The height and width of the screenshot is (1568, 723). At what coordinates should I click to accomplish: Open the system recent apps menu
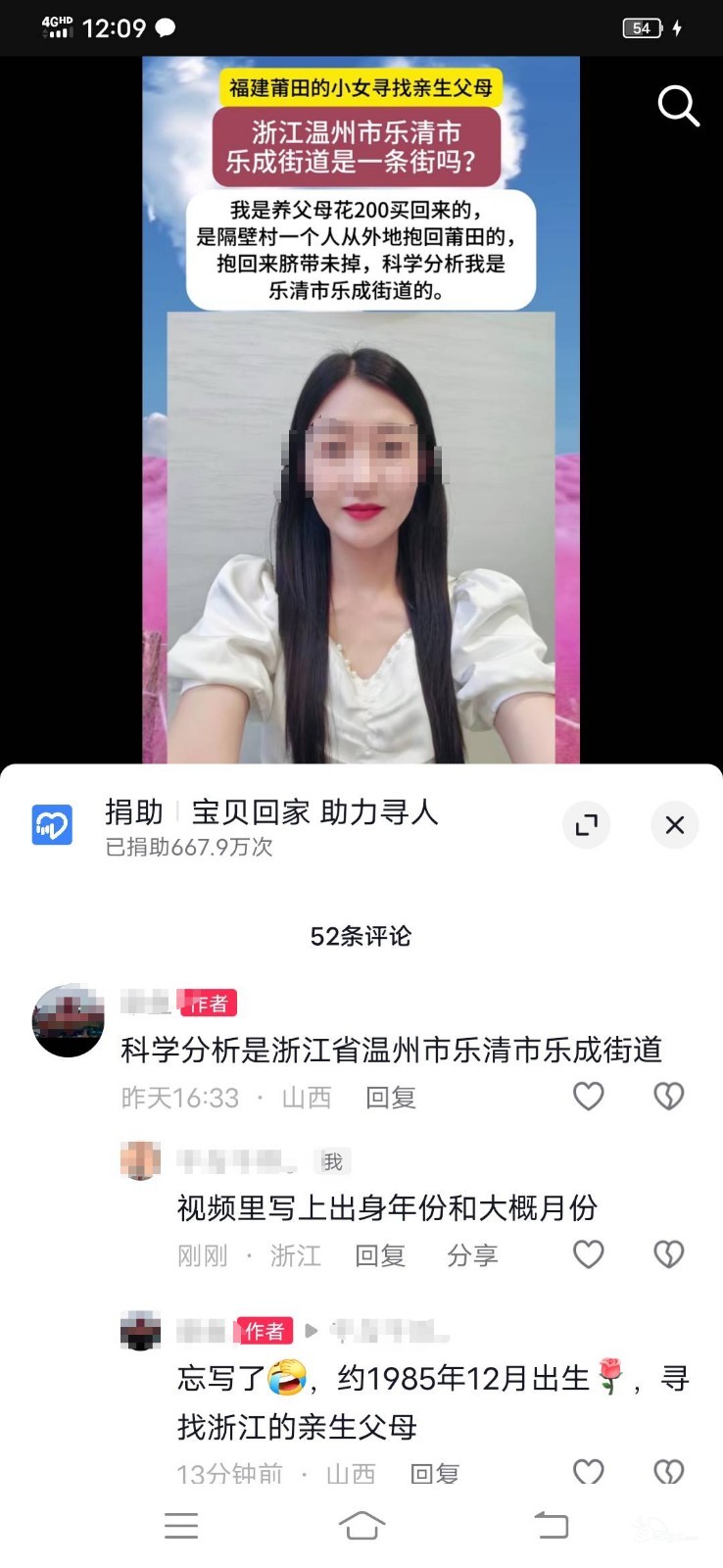tap(181, 1525)
